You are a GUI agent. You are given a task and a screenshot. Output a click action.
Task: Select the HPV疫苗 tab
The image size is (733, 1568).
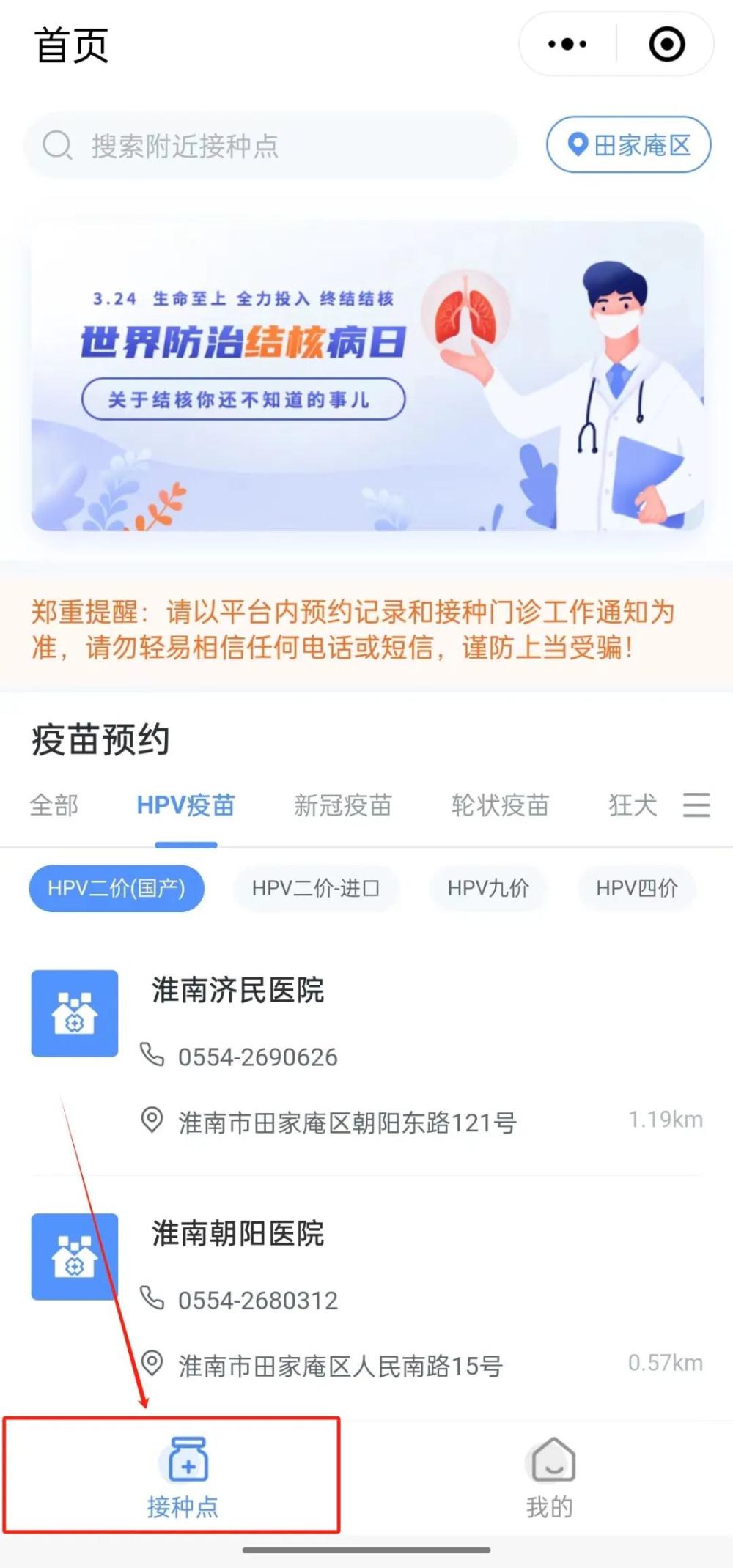pyautogui.click(x=185, y=805)
